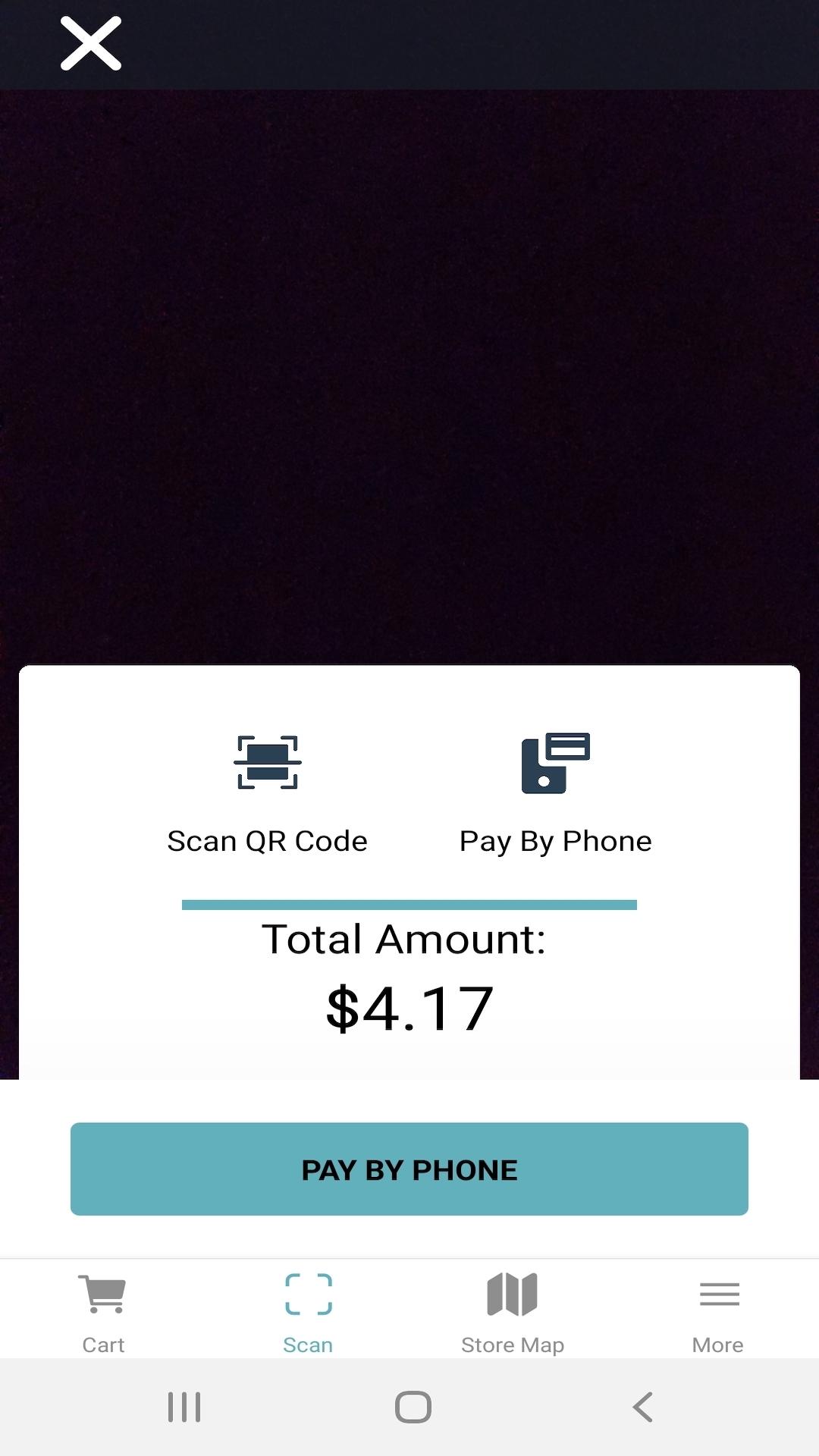Screen dimensions: 819x1456
Task: Tap the PAY BY PHONE button
Action: point(409,1169)
